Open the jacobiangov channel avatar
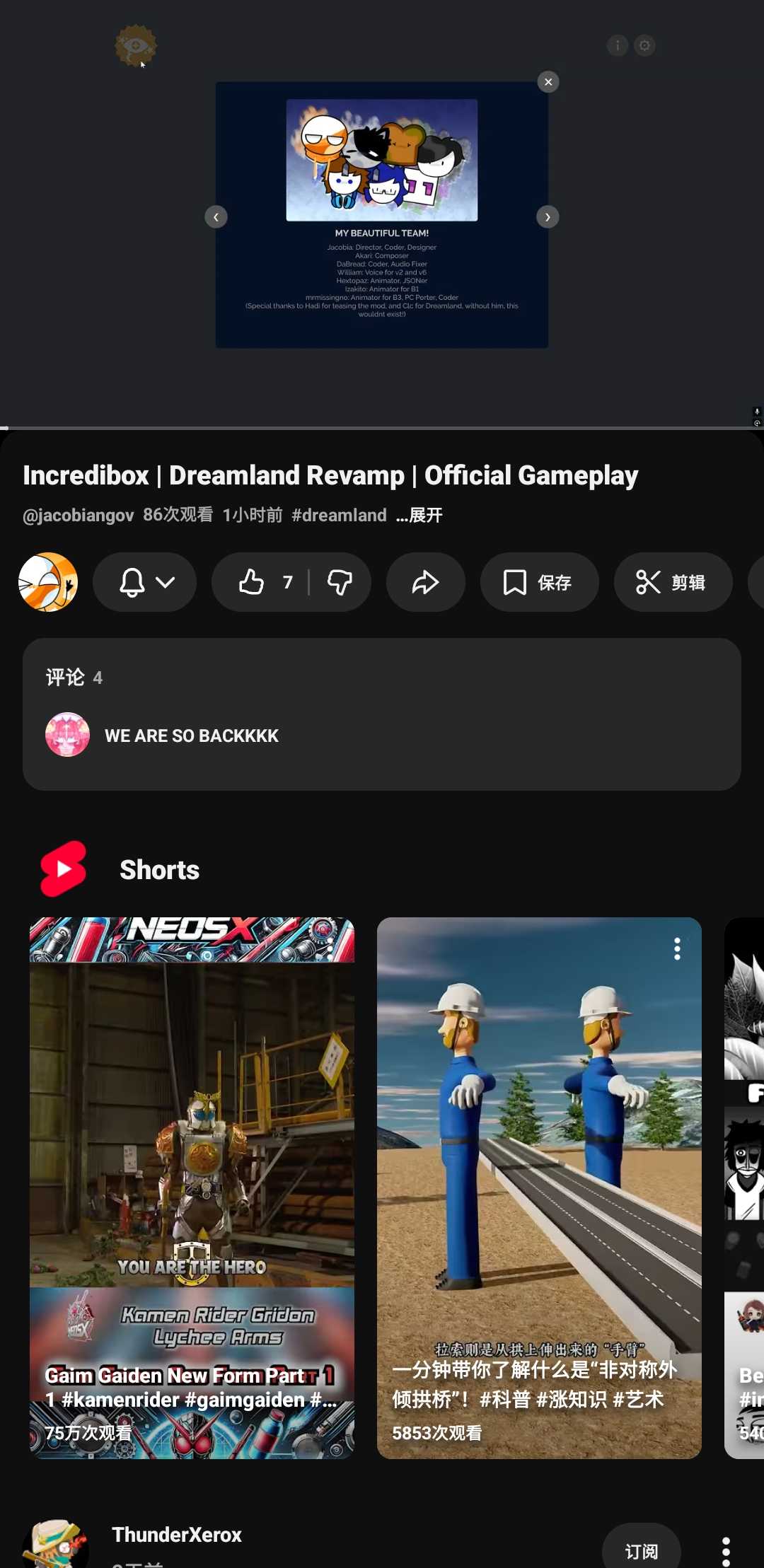 click(48, 582)
